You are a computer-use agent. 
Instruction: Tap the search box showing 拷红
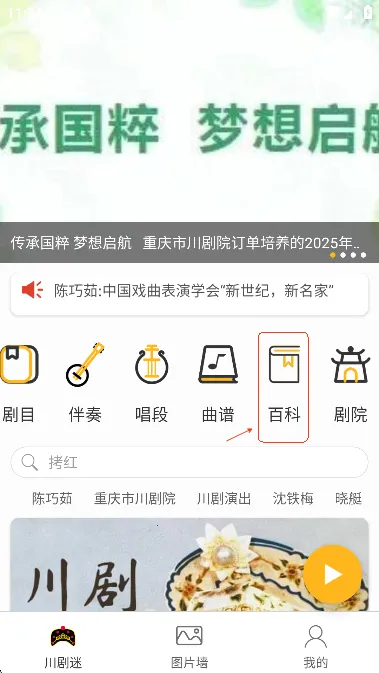pyautogui.click(x=189, y=462)
